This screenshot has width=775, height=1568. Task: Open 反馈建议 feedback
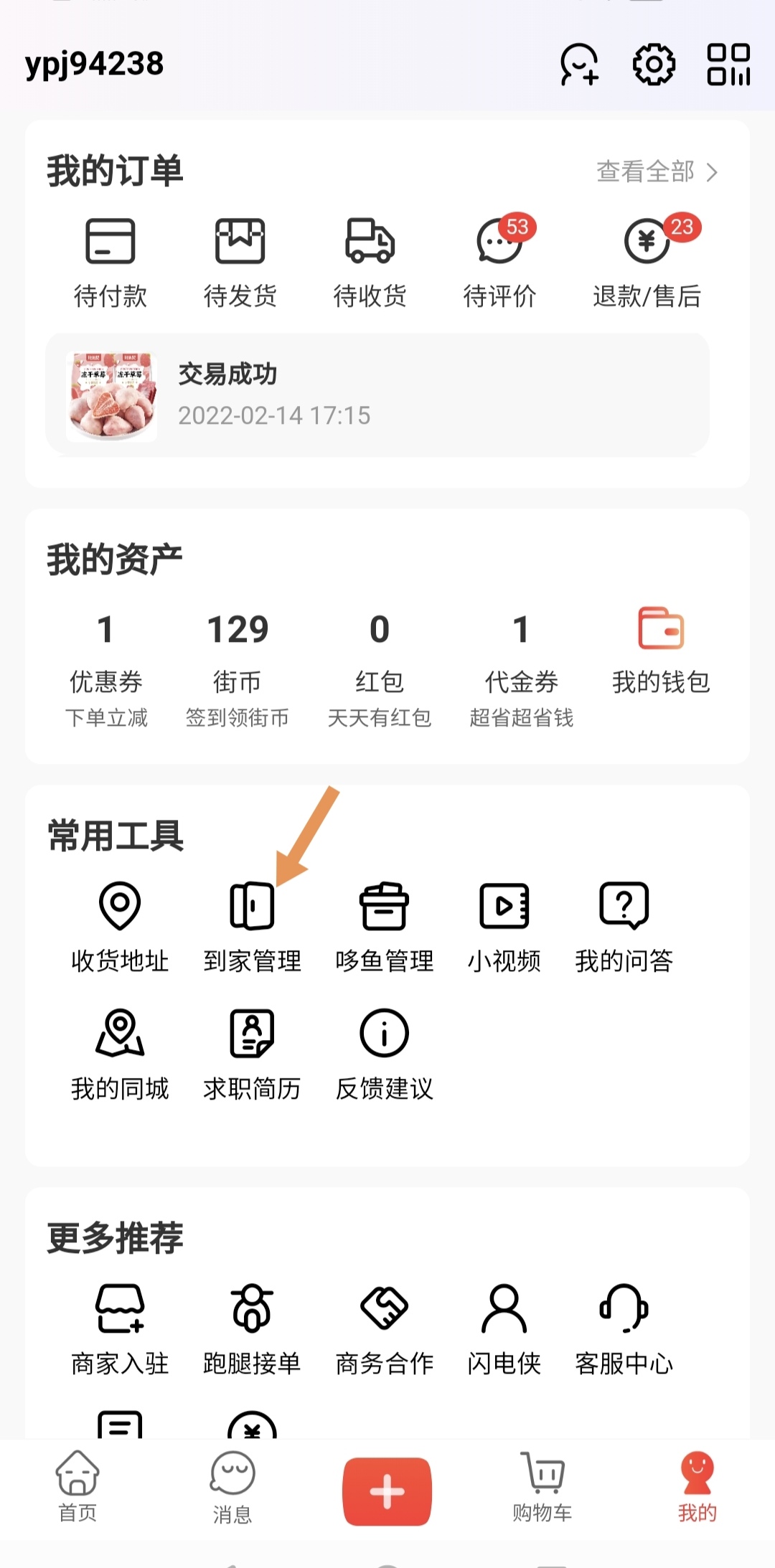(x=384, y=1054)
